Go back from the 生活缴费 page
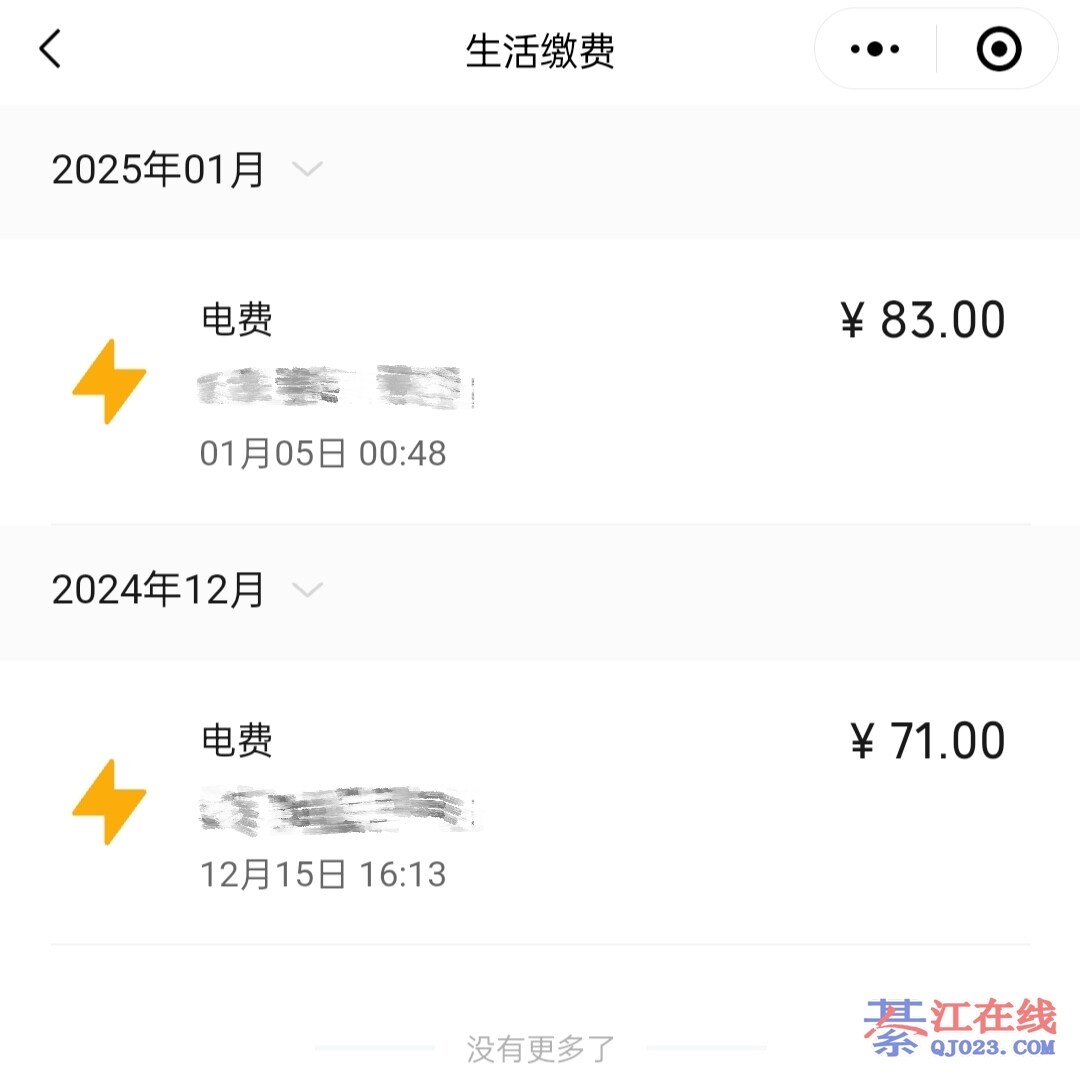Viewport: 1080px width, 1080px height. 50,49
